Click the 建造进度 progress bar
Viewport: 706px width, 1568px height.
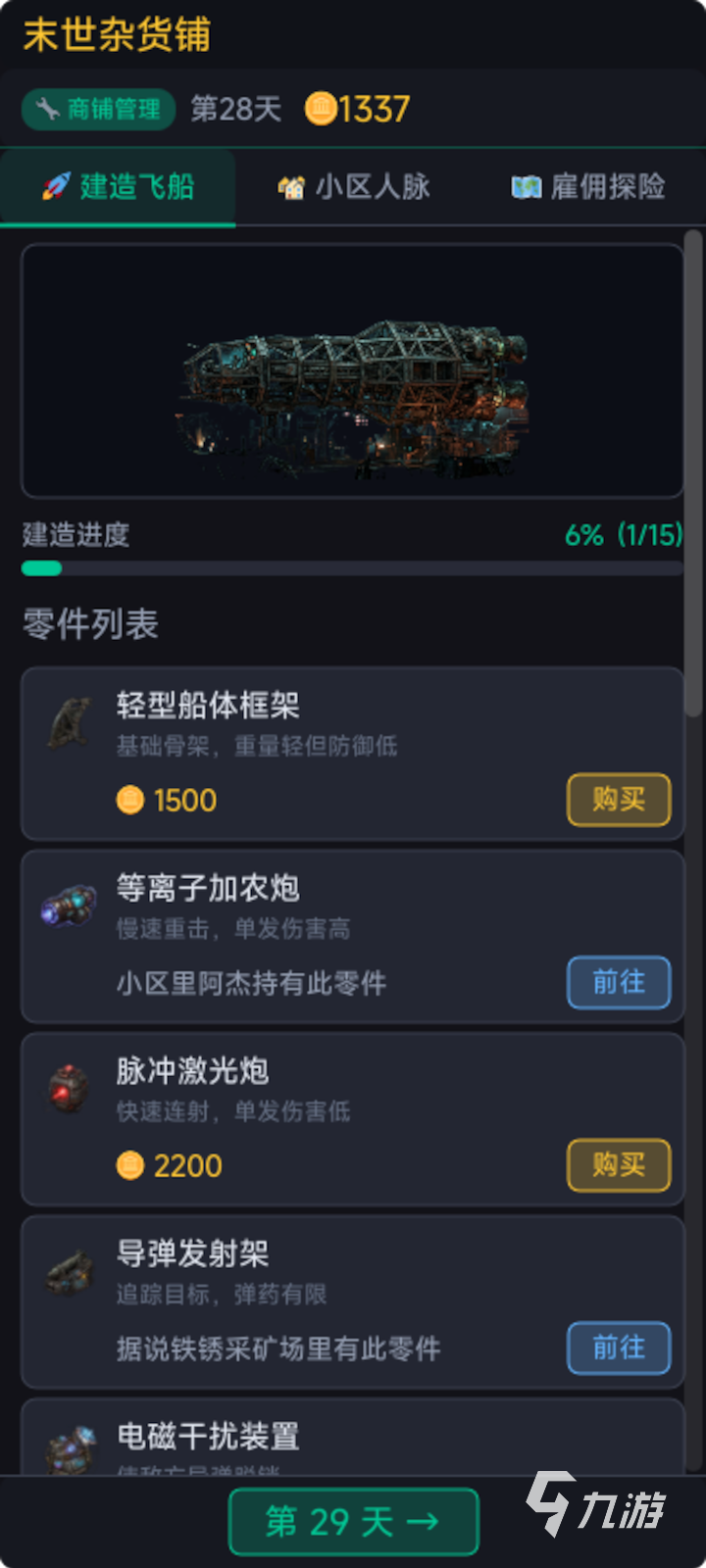pos(353,566)
